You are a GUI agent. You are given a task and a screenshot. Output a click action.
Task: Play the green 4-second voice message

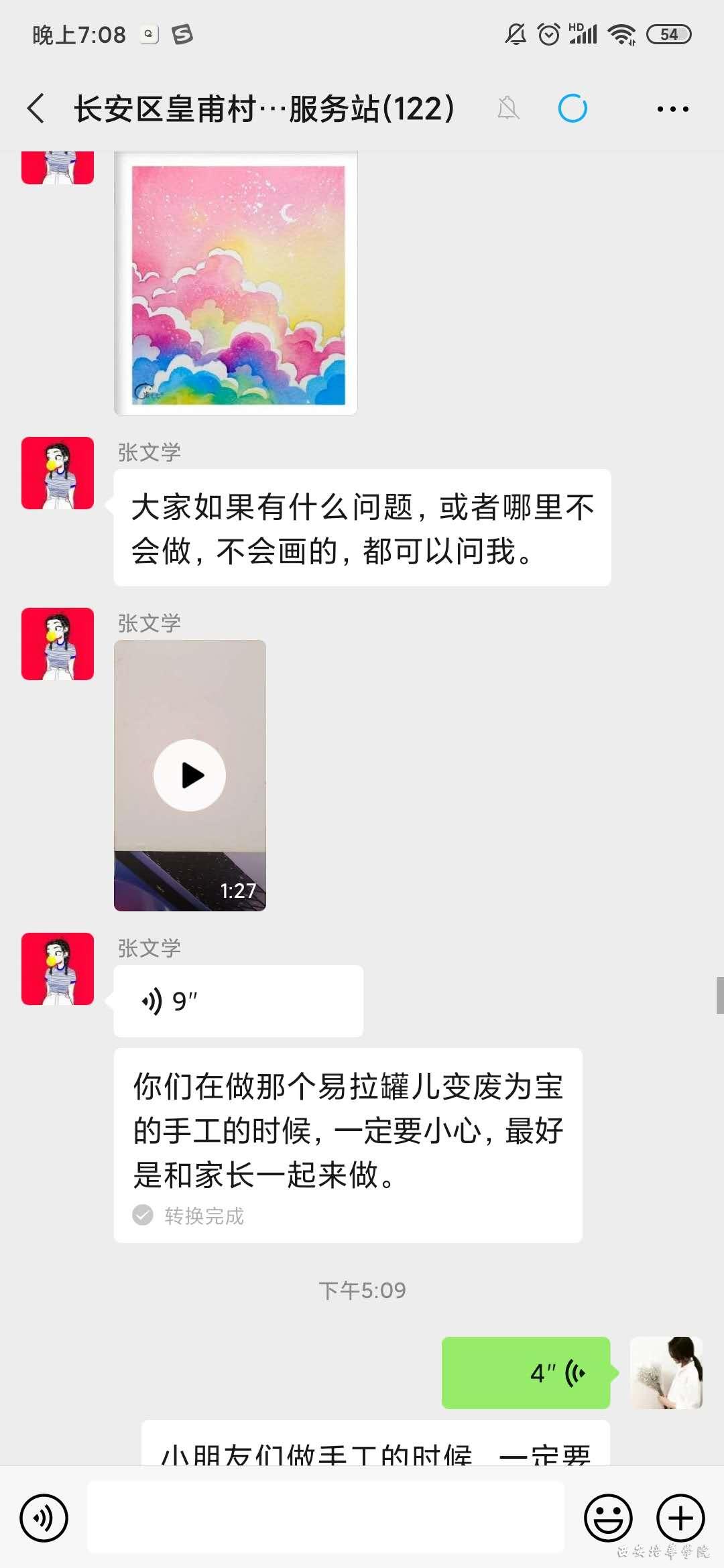coord(526,1373)
